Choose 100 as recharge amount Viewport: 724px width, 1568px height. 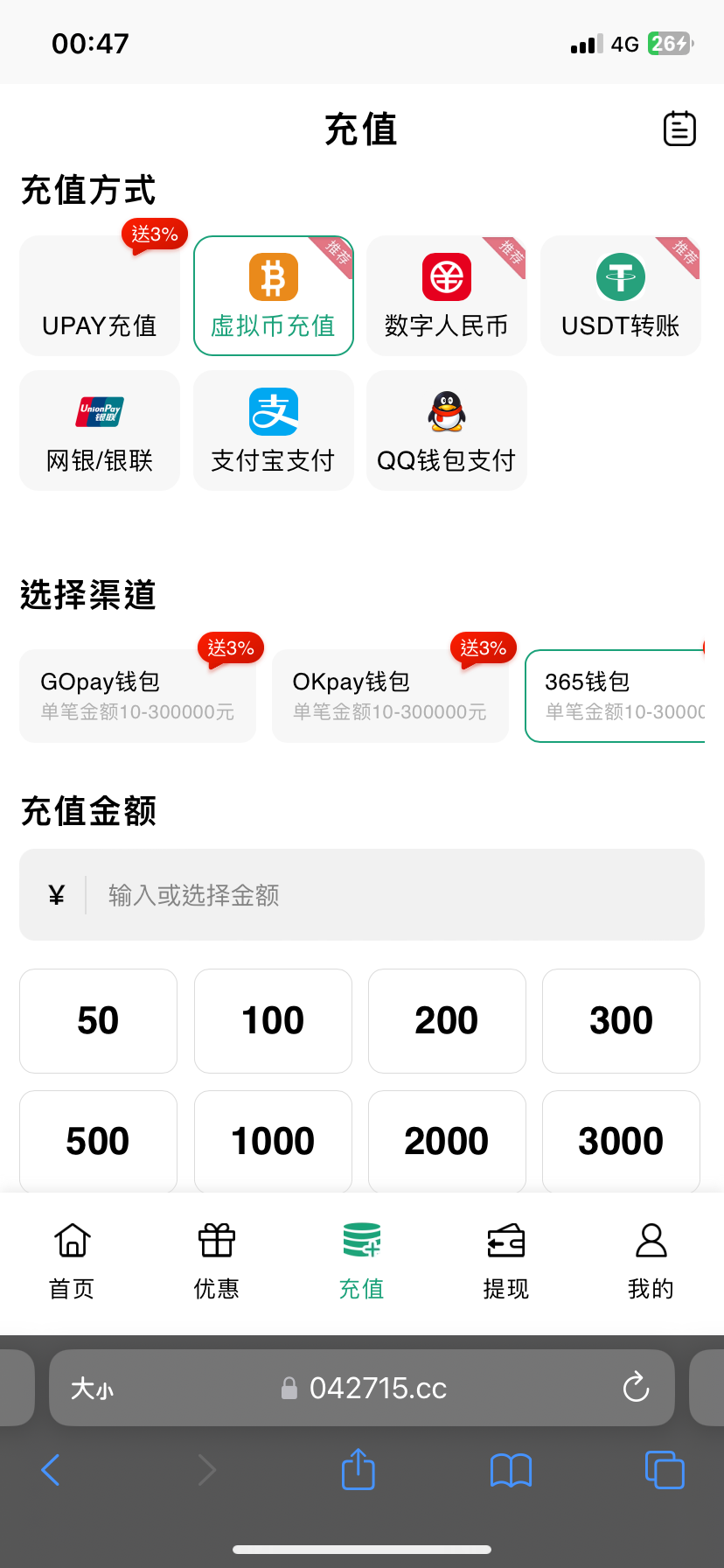click(273, 1020)
